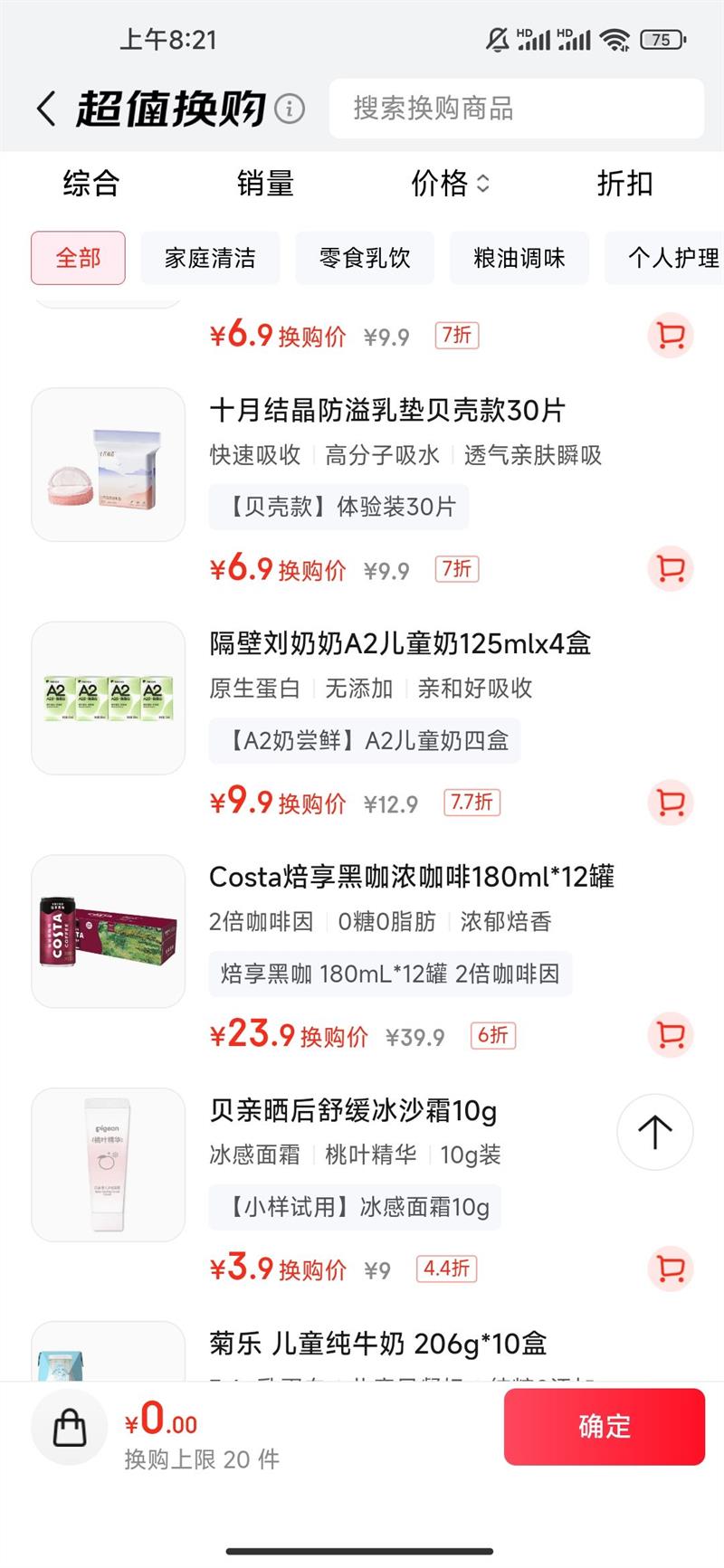This screenshot has height=1568, width=724.
Task: Tap the 搜索换购商品 search field
Action: click(x=516, y=109)
